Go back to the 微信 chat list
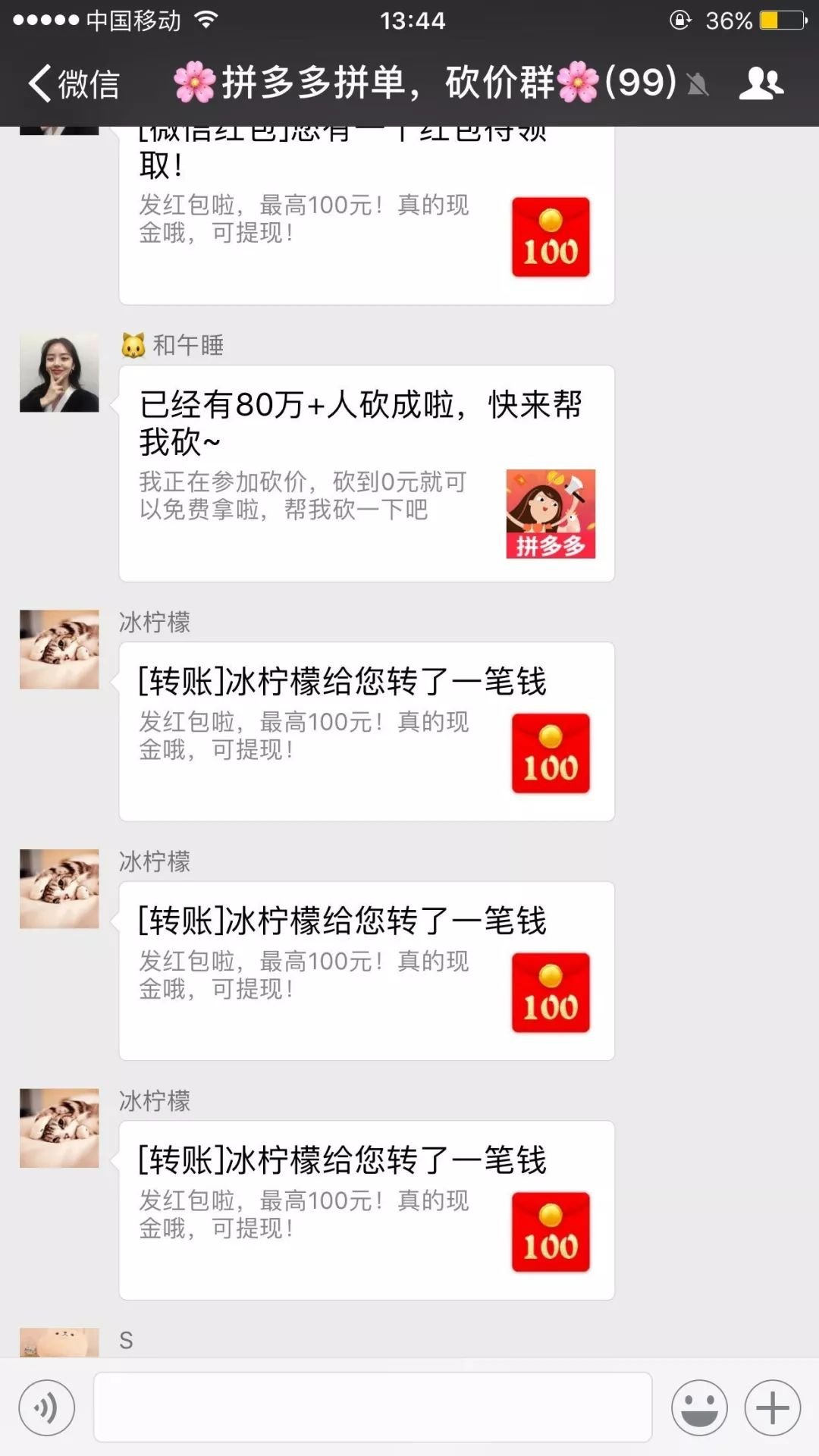819x1456 pixels. (74, 83)
